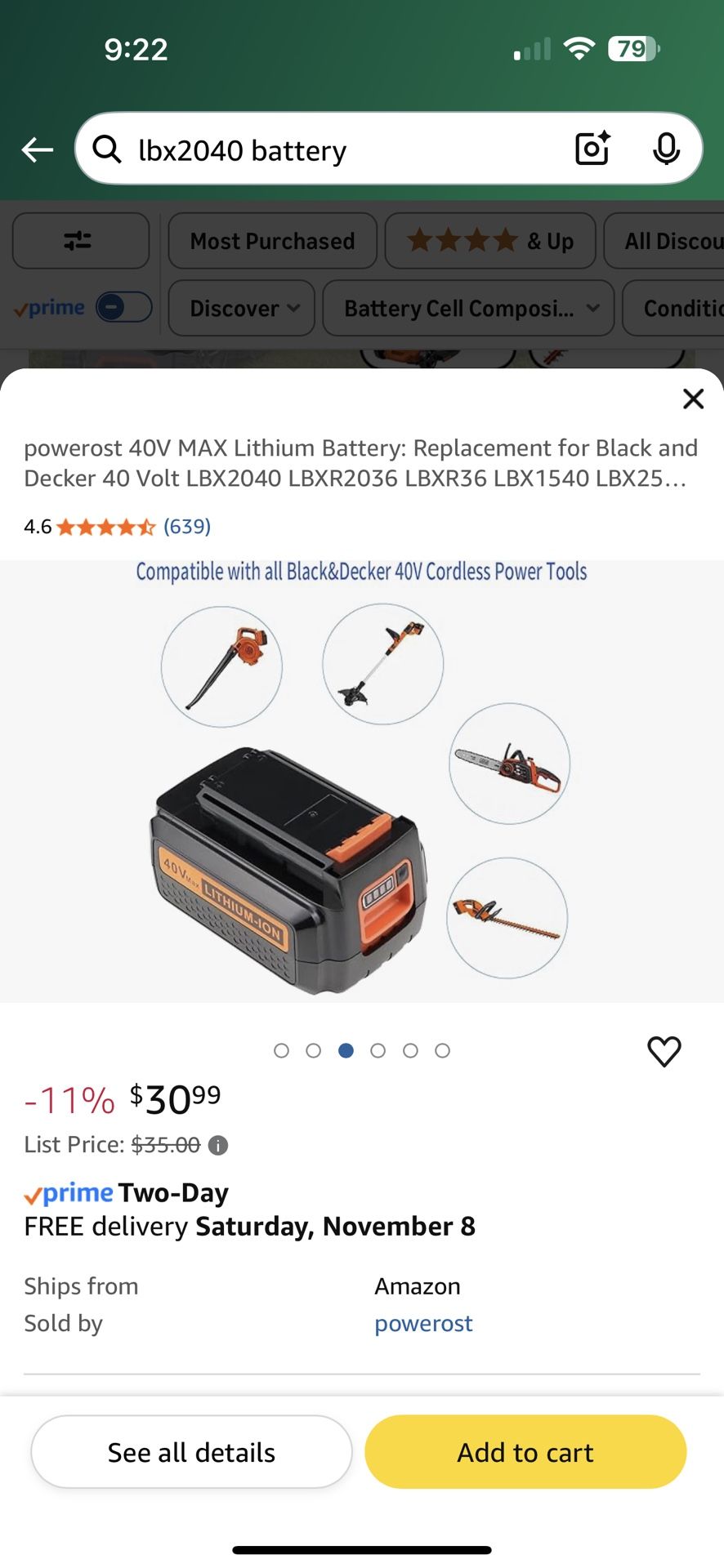Activate the microphone voice search
The width and height of the screenshot is (724, 1568).
tap(668, 149)
